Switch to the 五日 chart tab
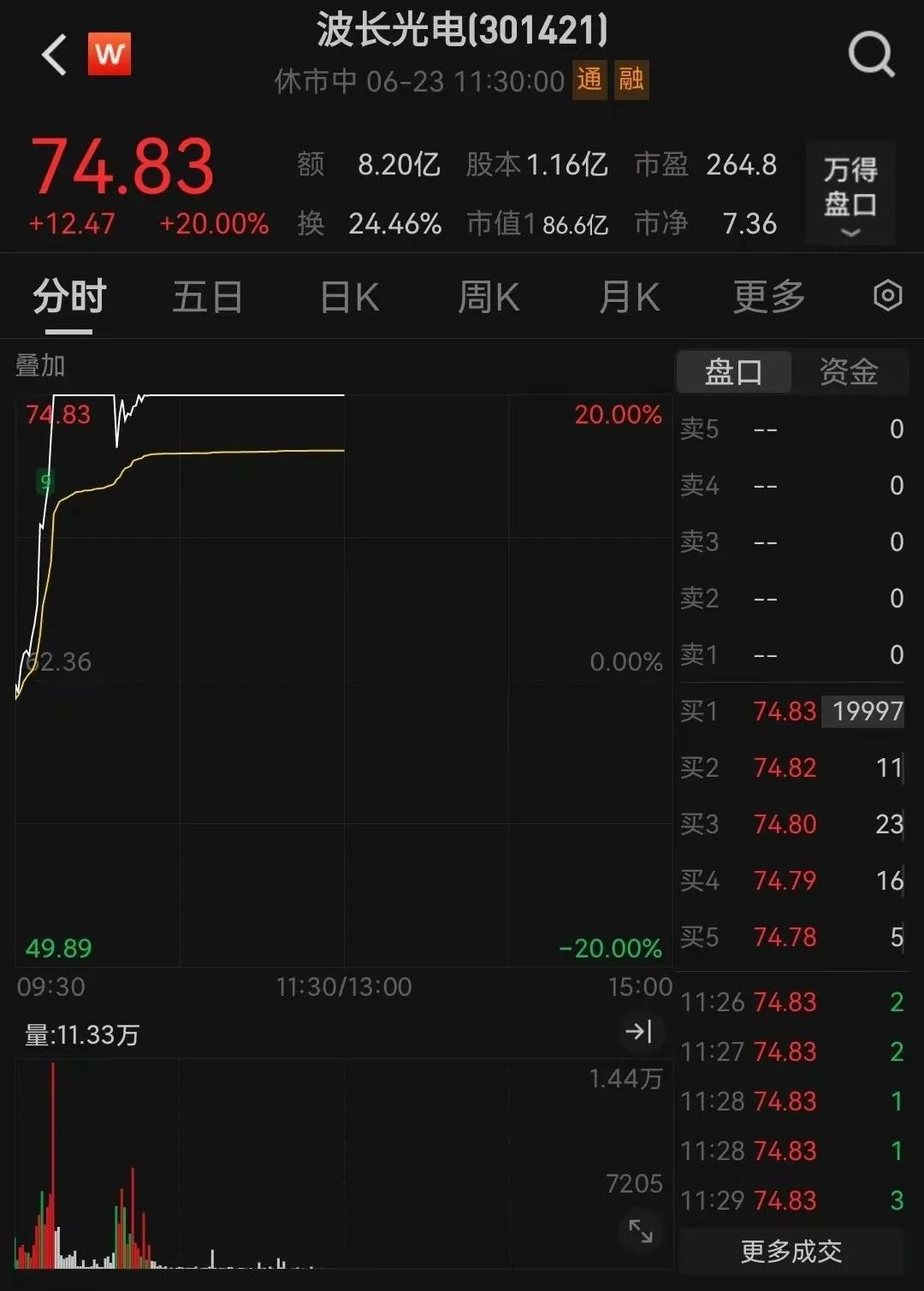The width and height of the screenshot is (924, 1291). (207, 298)
